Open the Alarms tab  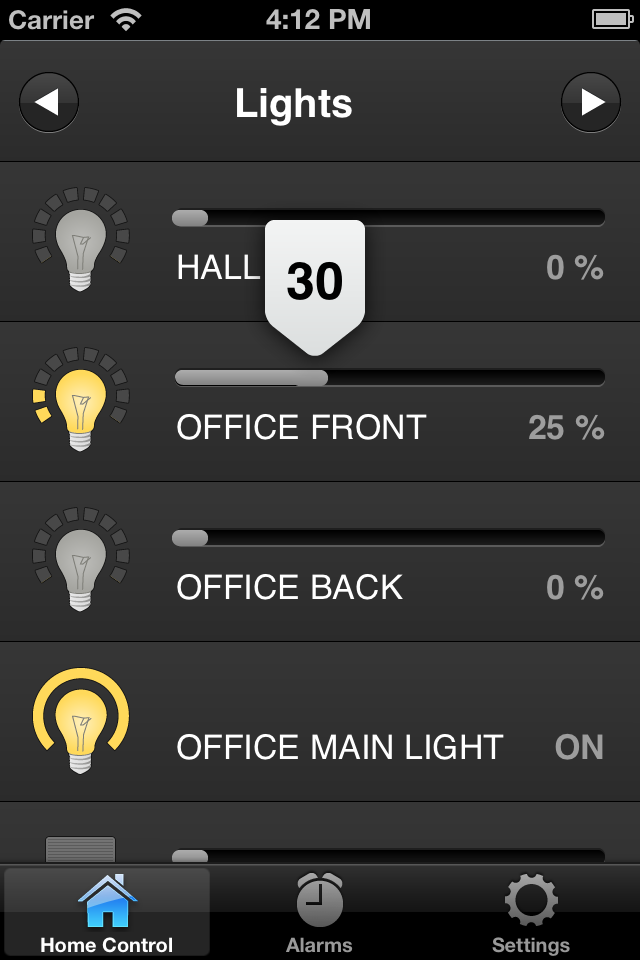tap(319, 912)
